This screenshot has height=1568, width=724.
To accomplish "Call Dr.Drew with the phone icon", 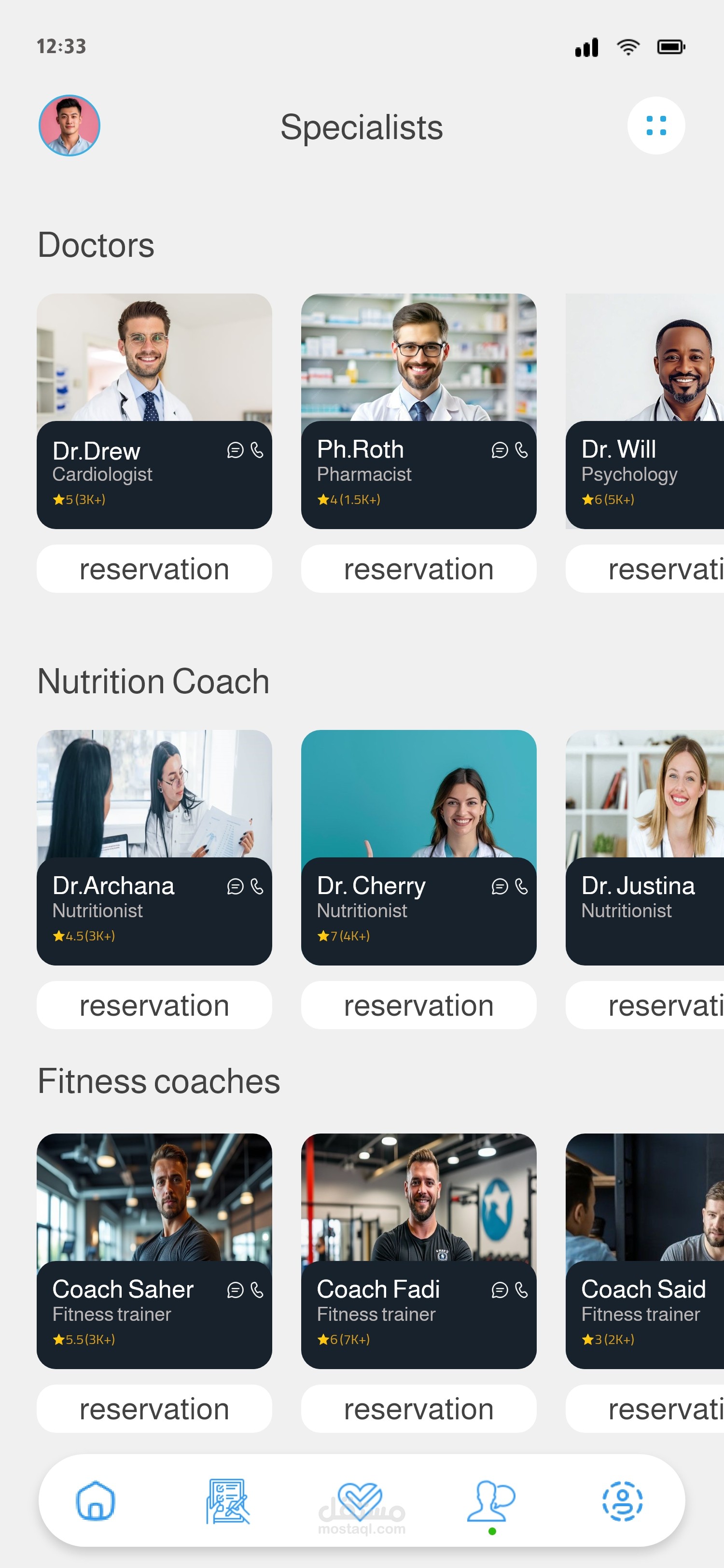I will click(x=257, y=450).
